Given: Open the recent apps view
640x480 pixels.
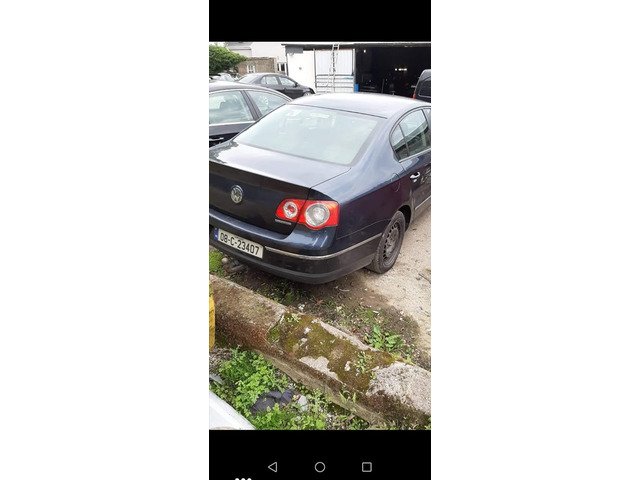Looking at the screenshot, I should 367,467.
